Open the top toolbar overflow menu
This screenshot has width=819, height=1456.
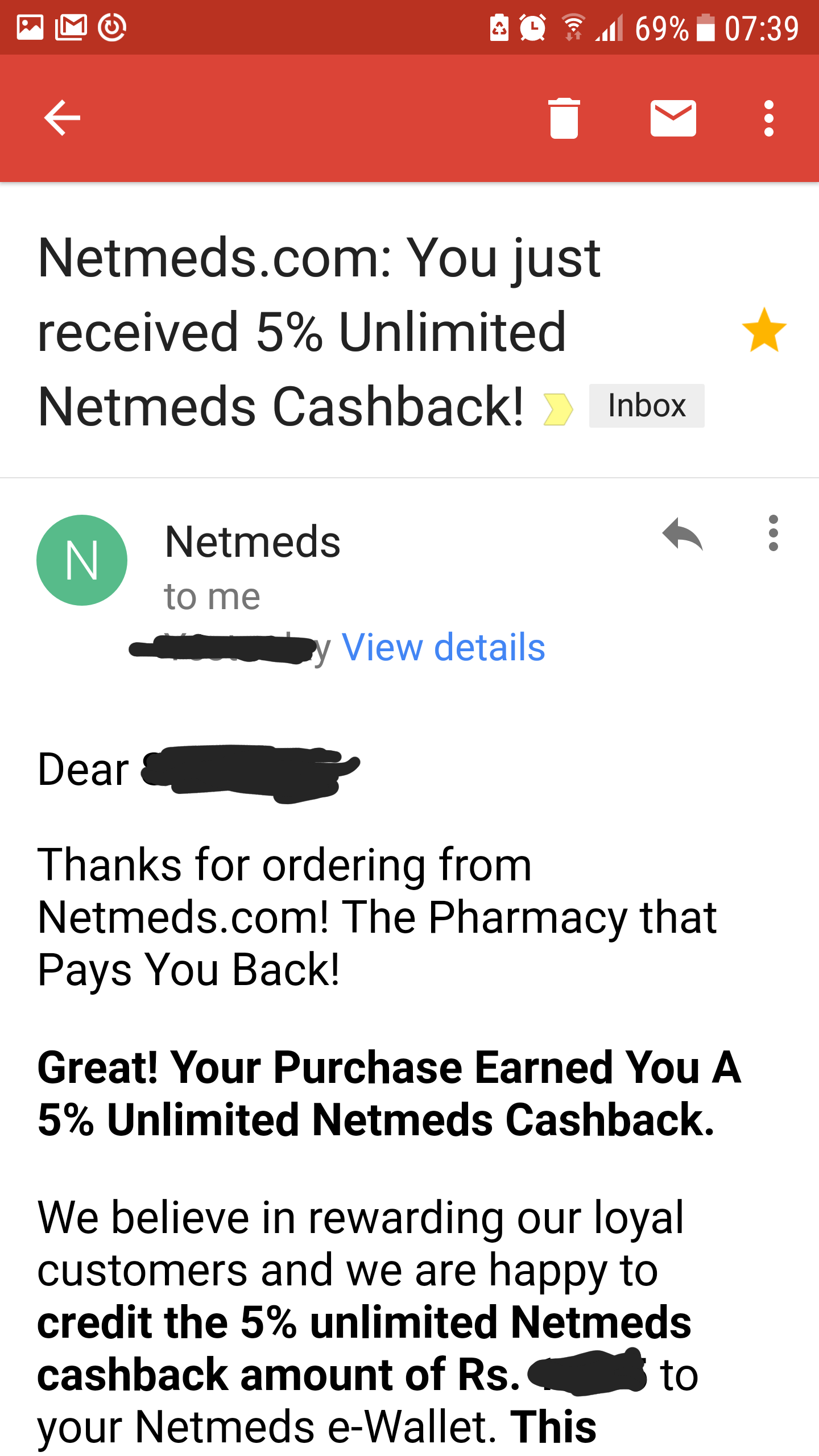point(768,118)
